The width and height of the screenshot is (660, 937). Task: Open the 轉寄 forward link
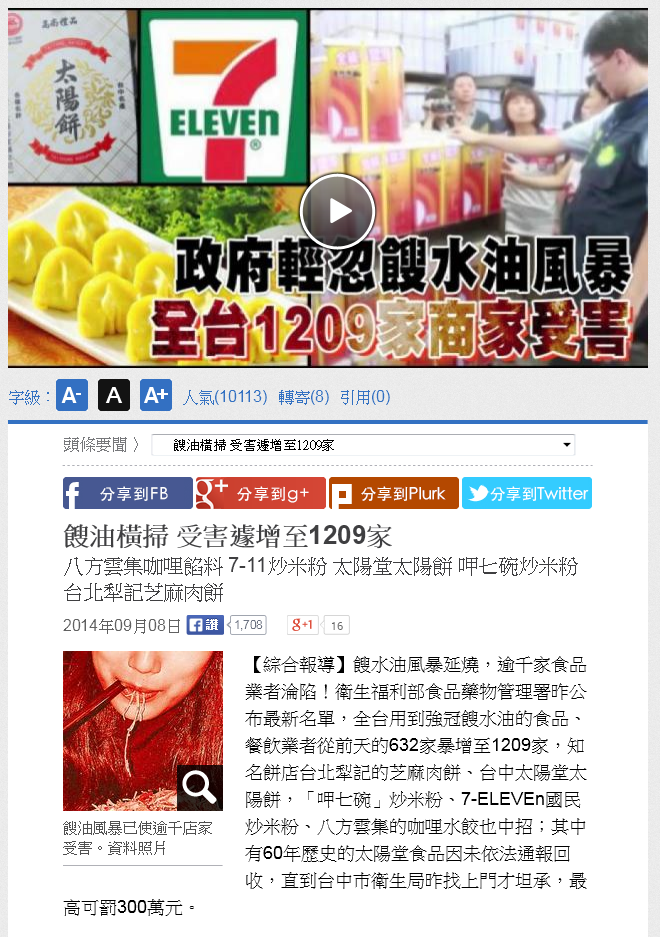(303, 397)
